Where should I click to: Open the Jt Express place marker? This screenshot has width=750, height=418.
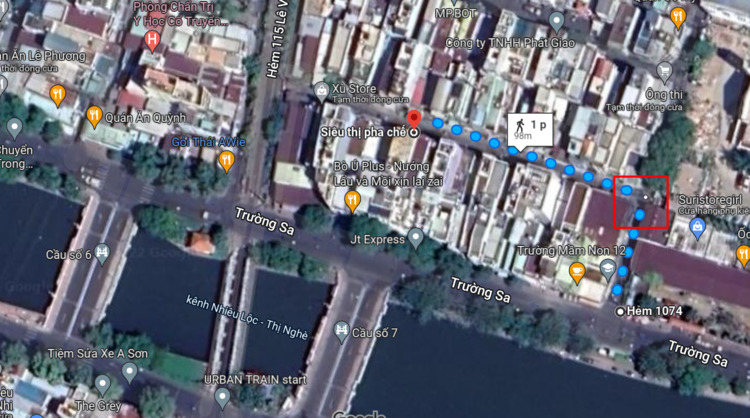416,237
